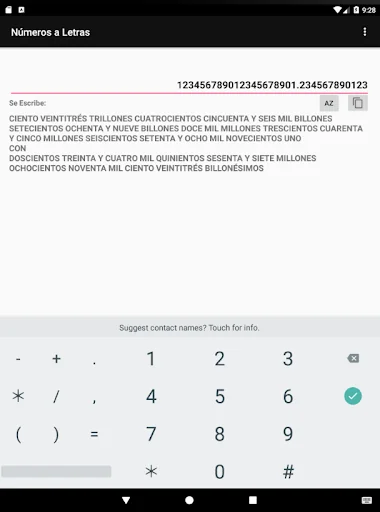Copy the written-out text to clipboard
The width and height of the screenshot is (380, 512).
point(358,103)
